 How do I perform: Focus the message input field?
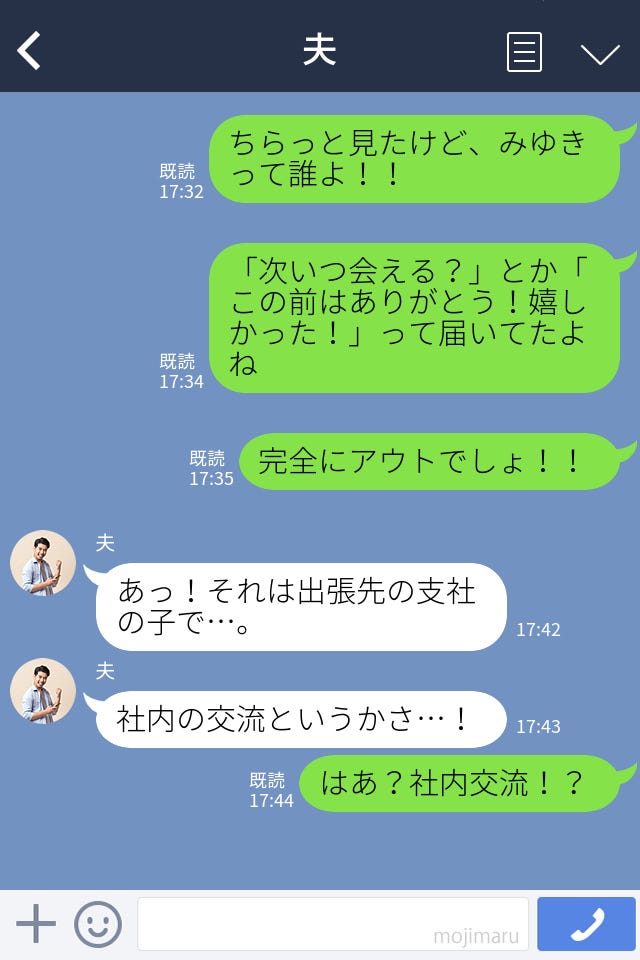coord(332,924)
